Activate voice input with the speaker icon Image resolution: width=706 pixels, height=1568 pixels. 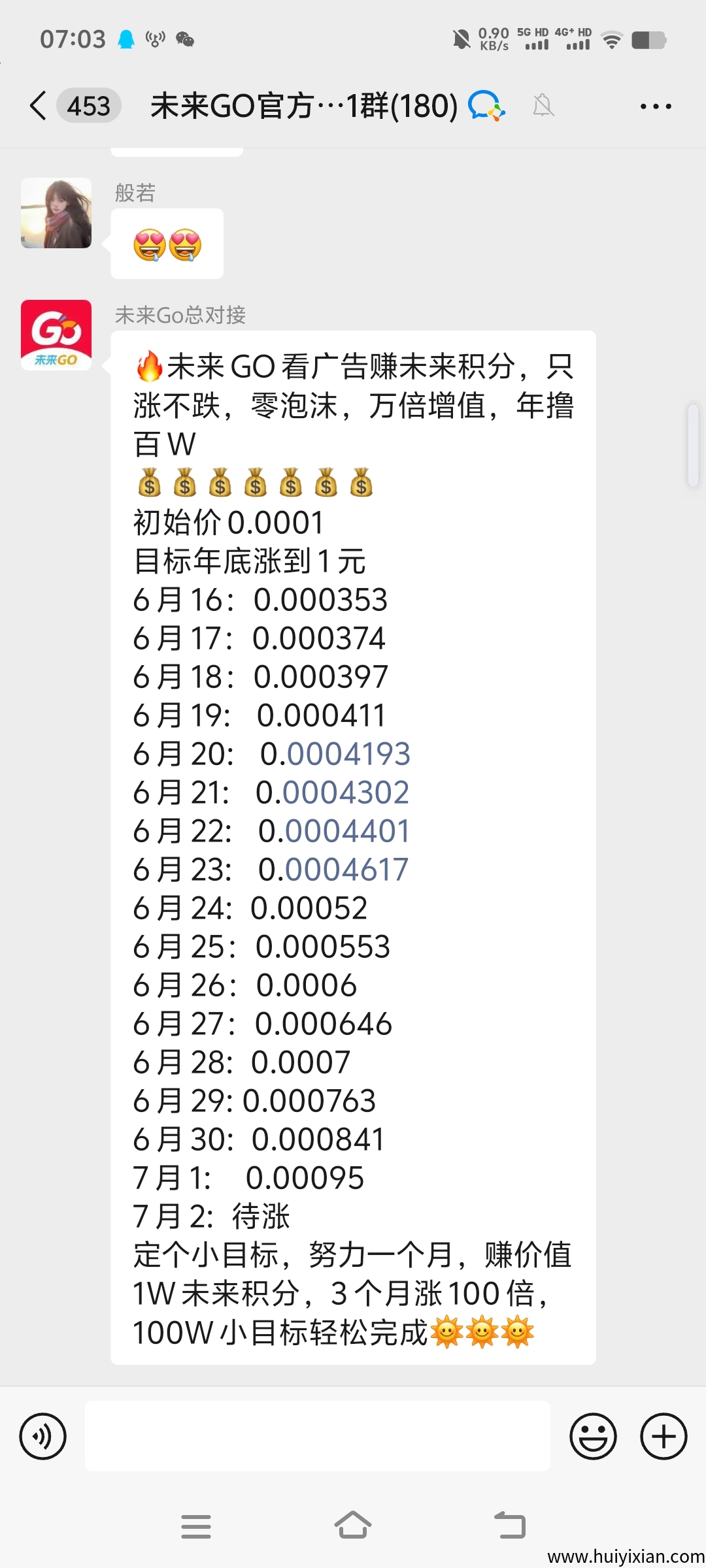coord(43,1436)
